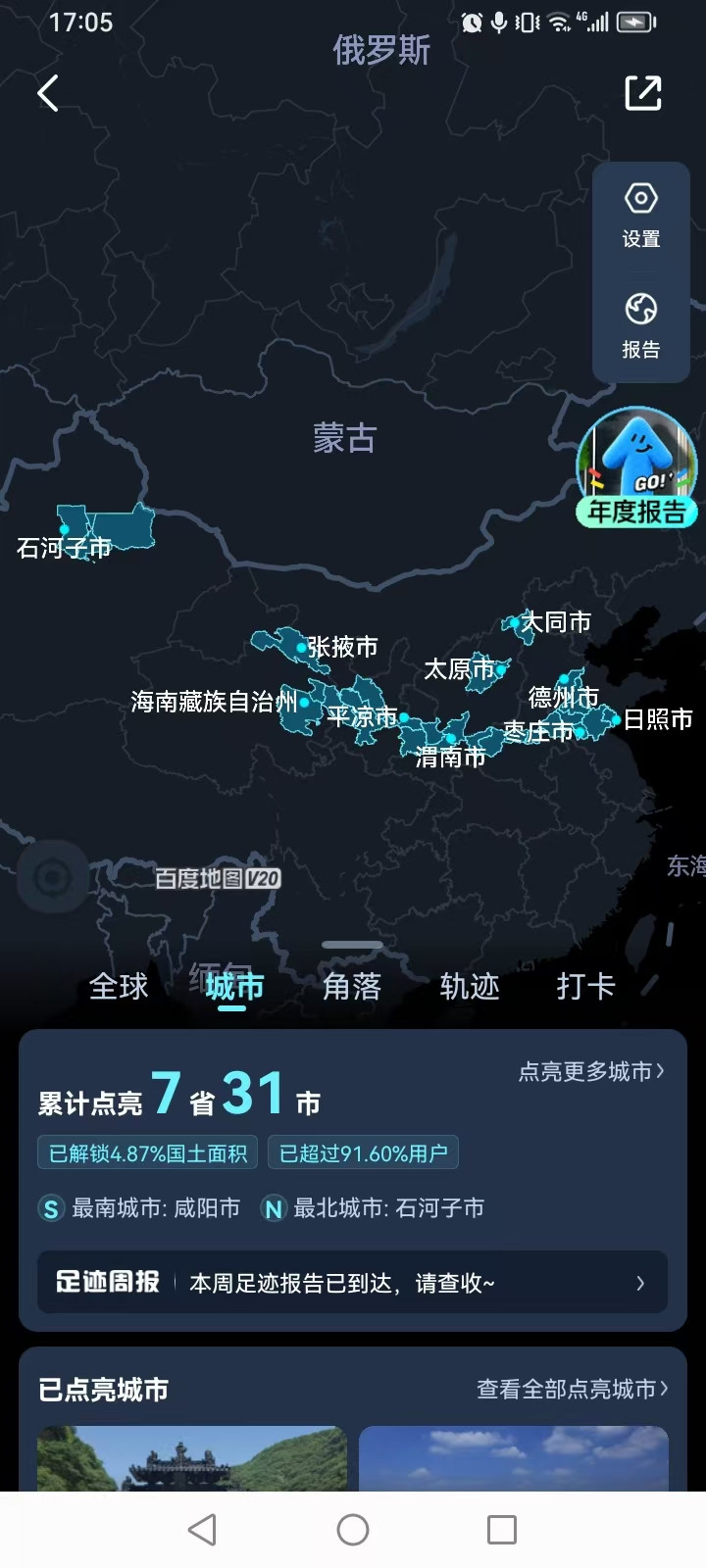Viewport: 706px width, 1568px height.
Task: Select the 城市 tab
Action: coord(234,986)
